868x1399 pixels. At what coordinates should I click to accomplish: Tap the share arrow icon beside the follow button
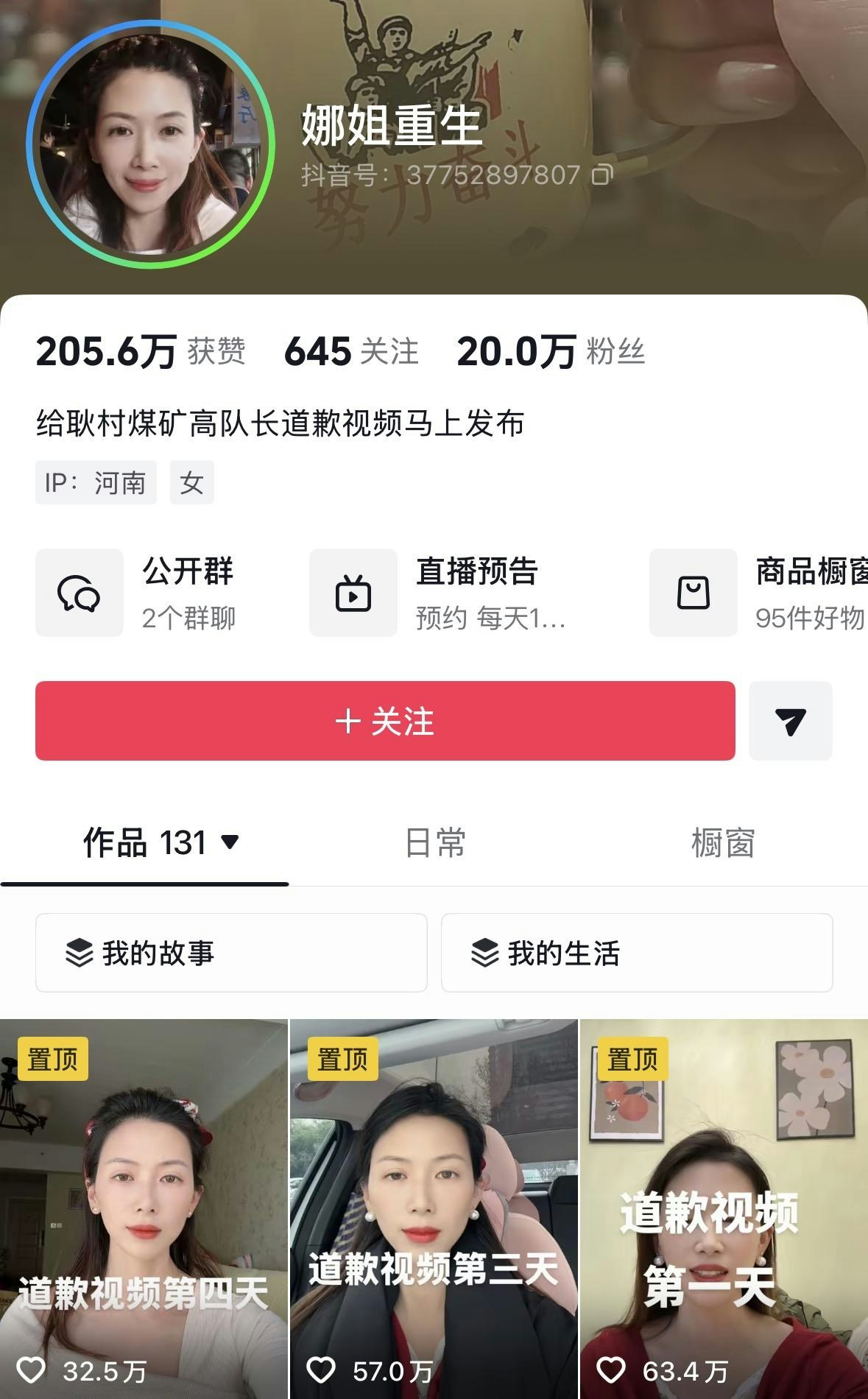point(791,722)
